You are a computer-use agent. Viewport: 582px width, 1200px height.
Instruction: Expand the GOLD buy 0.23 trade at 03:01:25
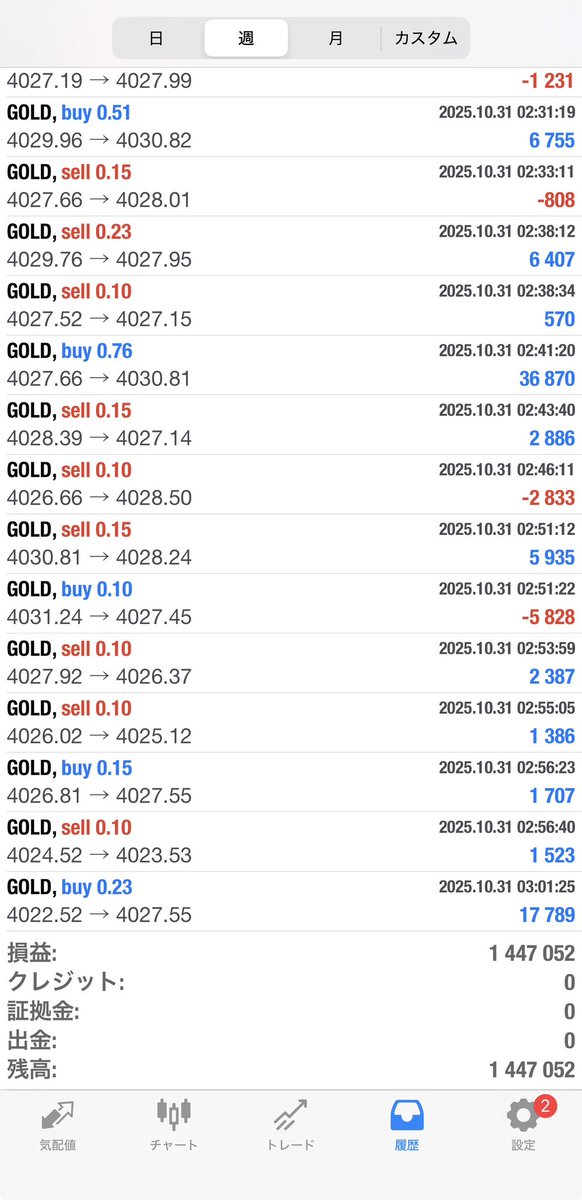click(291, 901)
